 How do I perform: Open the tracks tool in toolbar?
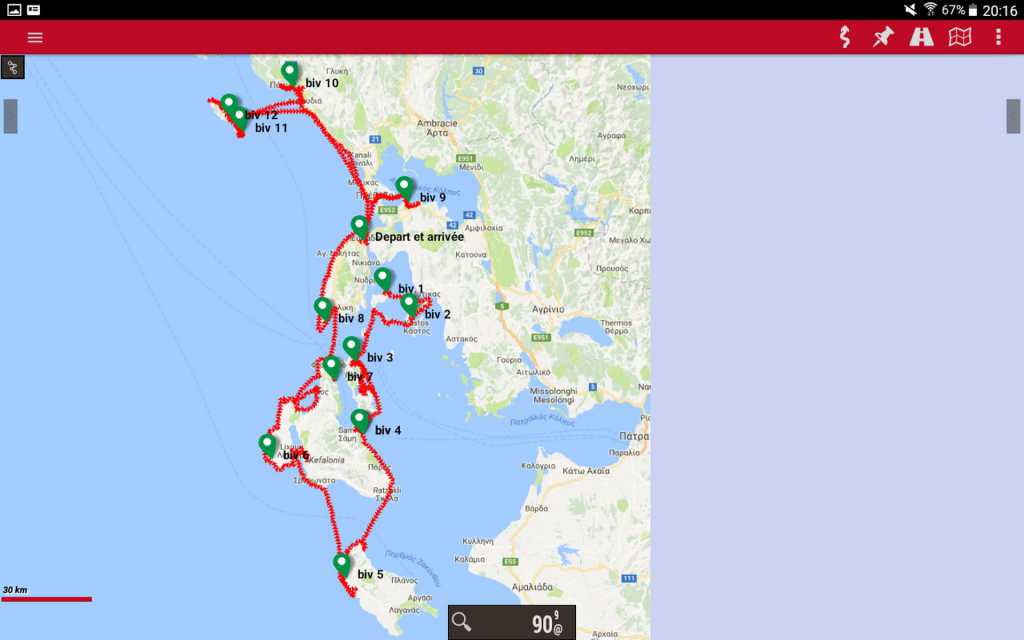click(845, 37)
